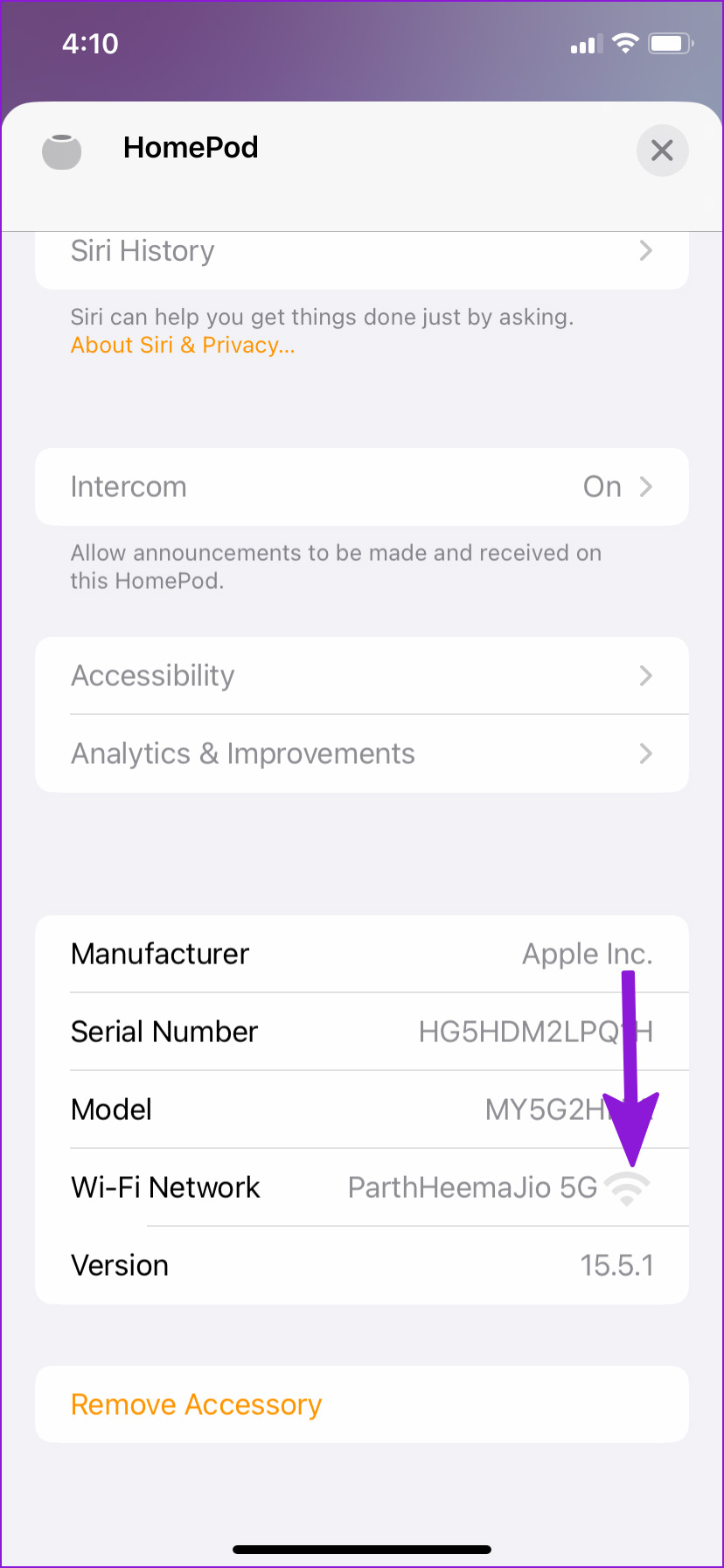
Task: Open Siri History
Action: tap(361, 253)
